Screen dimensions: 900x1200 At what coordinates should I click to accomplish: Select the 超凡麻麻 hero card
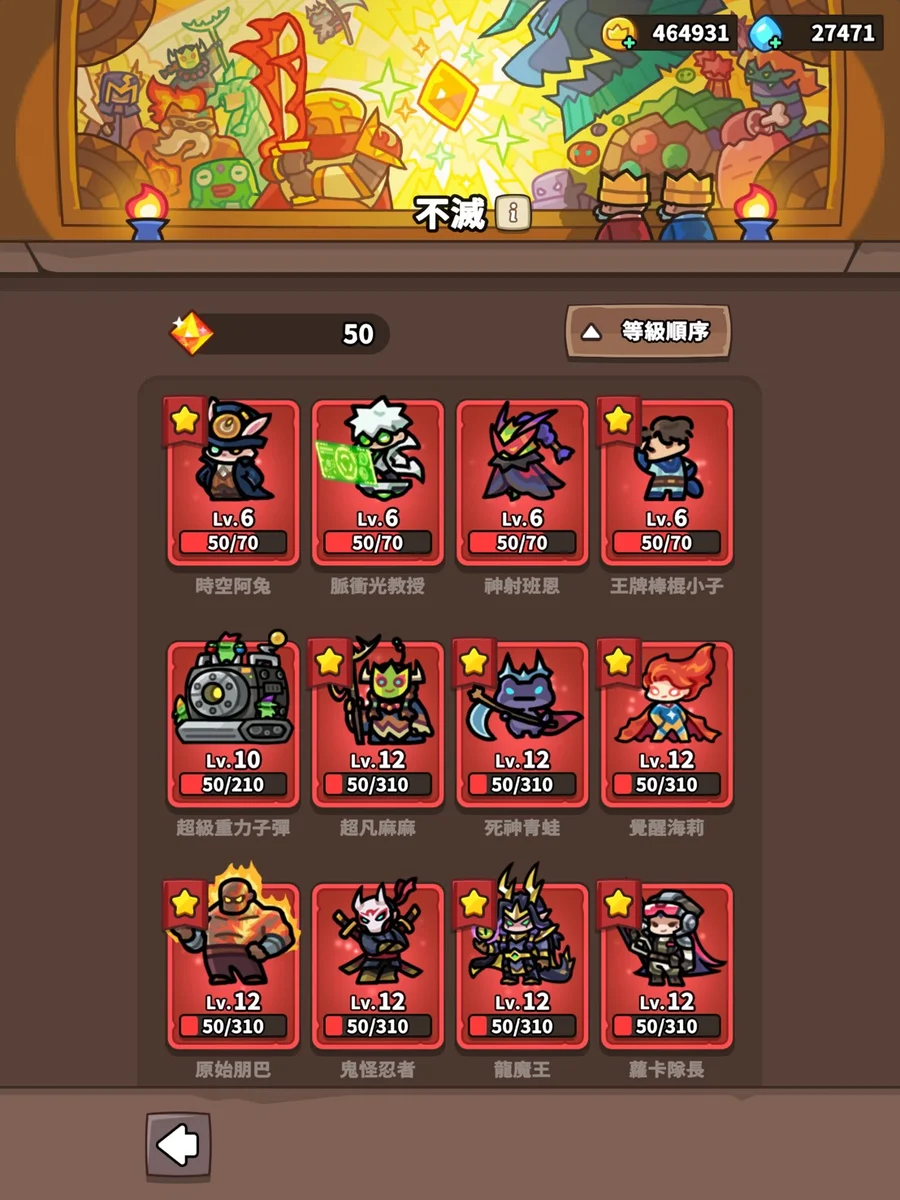(x=377, y=722)
